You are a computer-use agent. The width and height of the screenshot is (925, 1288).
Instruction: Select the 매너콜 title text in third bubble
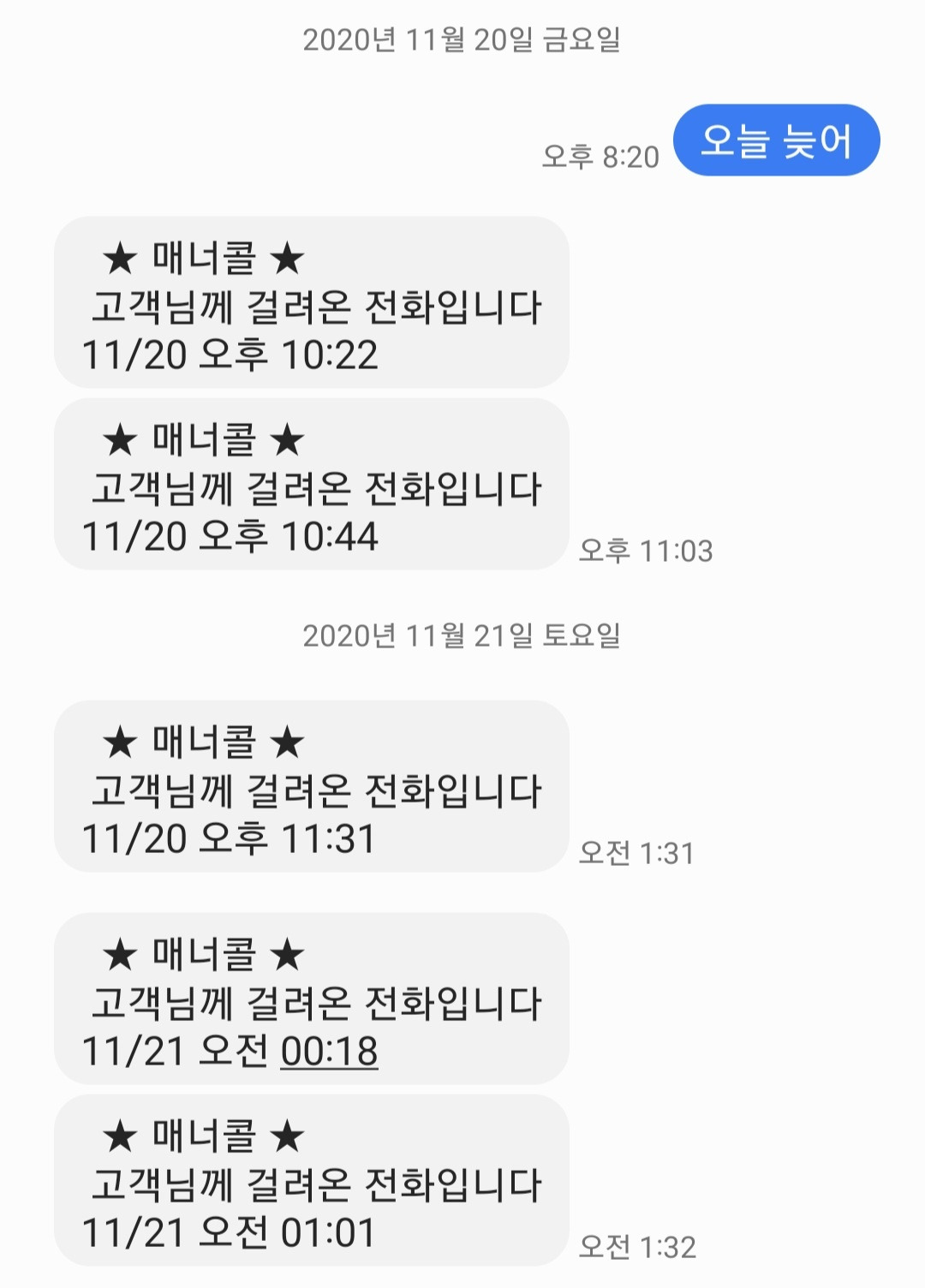pos(205,742)
